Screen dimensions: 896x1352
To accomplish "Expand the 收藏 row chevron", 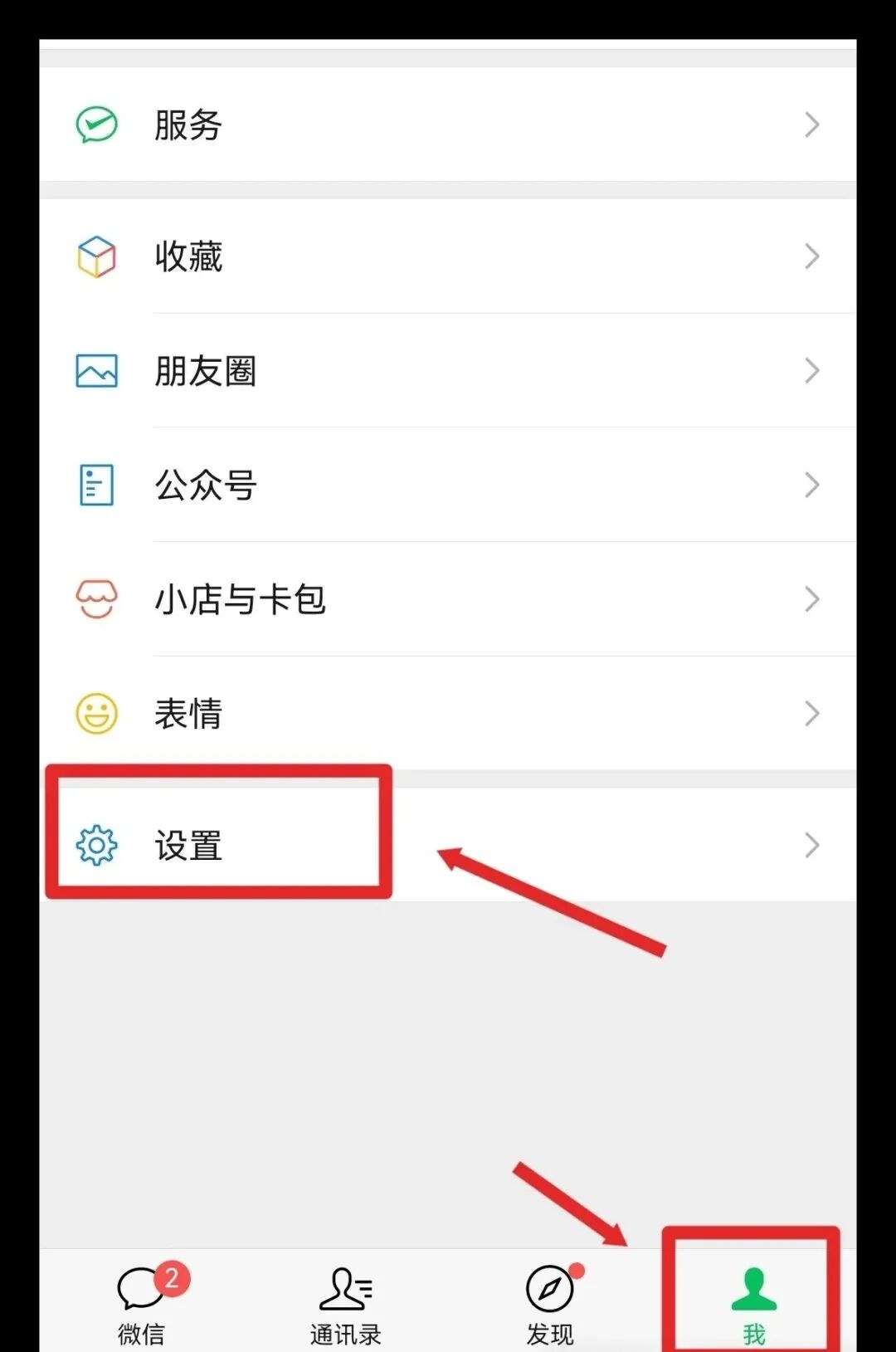I will pos(812,257).
